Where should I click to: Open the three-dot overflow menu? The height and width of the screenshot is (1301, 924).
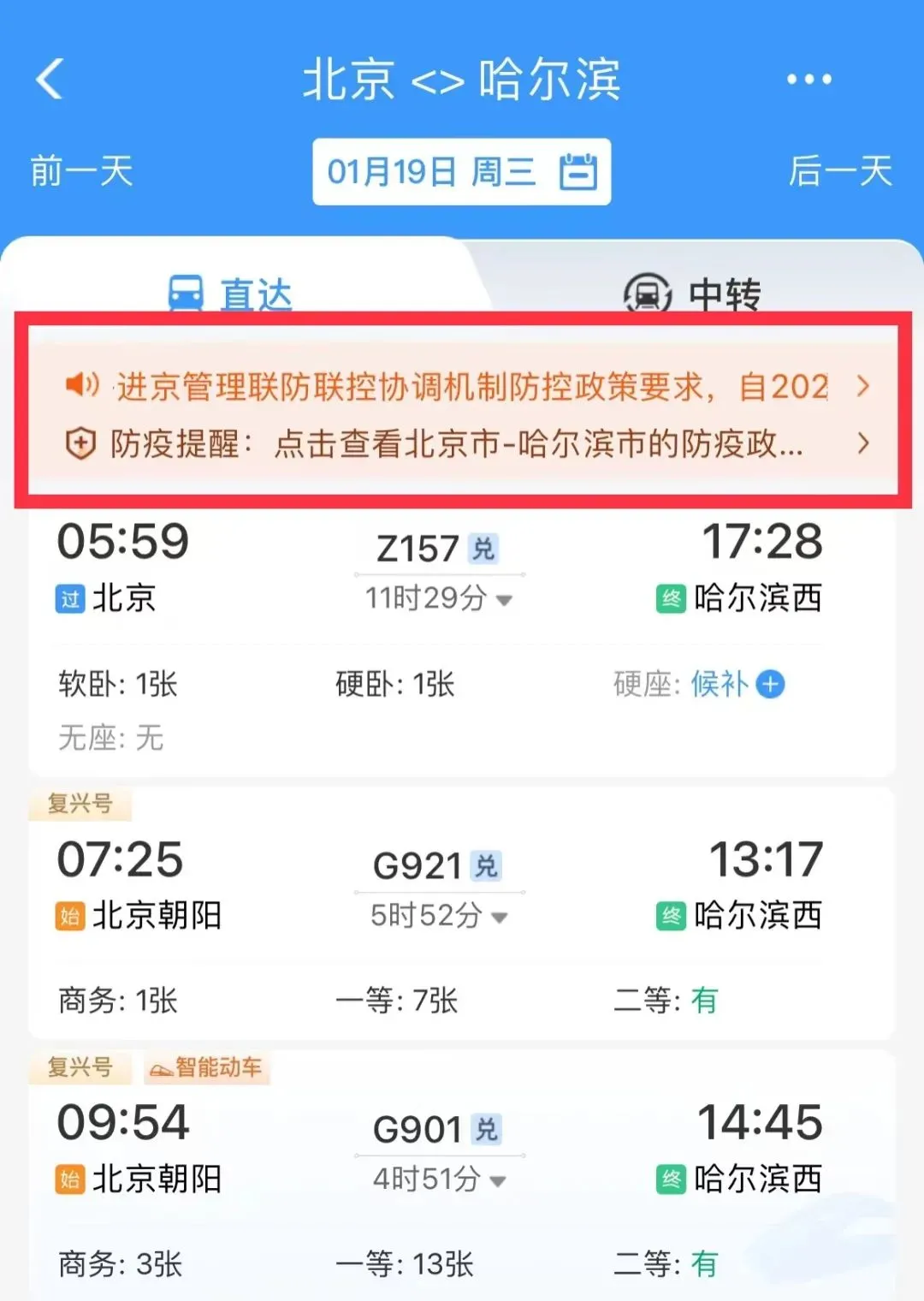point(808,80)
